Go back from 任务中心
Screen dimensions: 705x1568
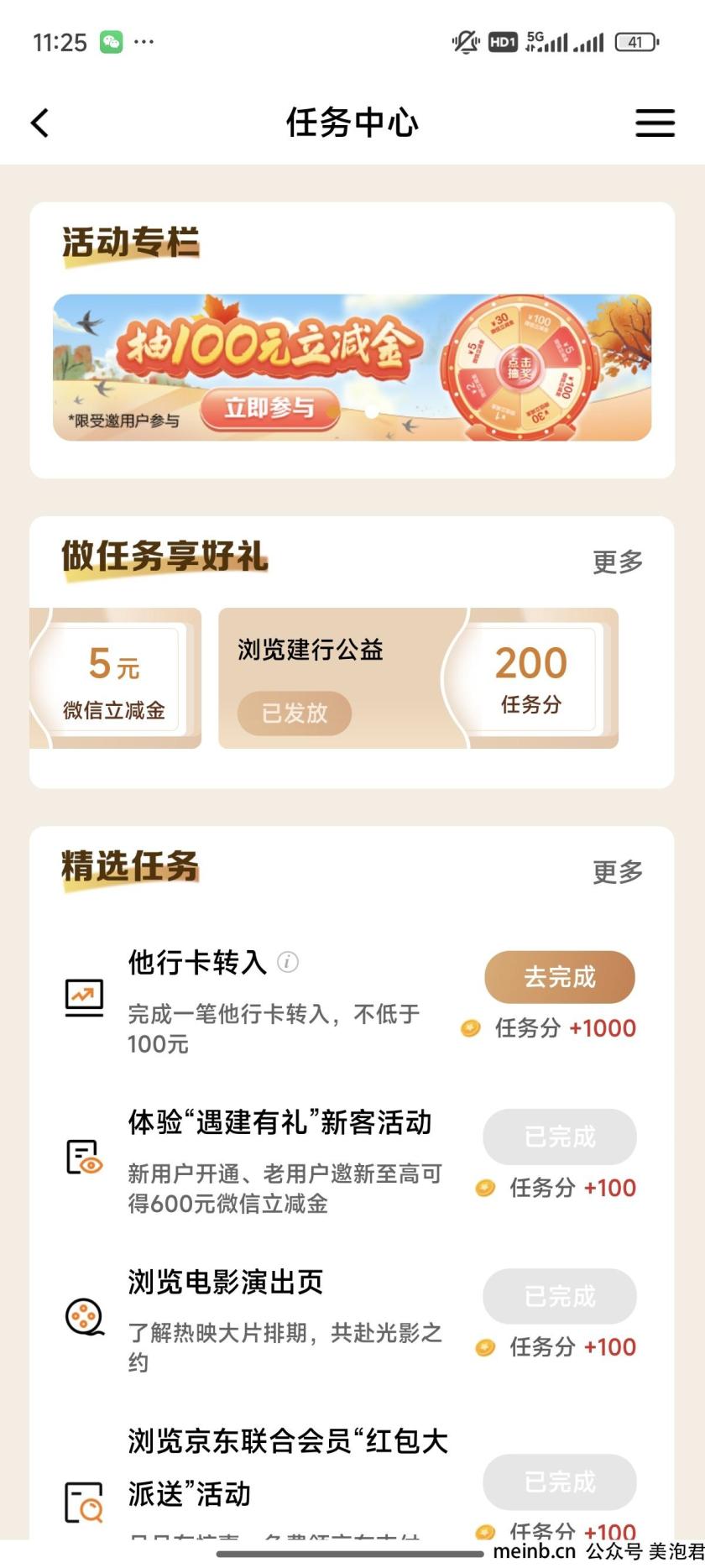[39, 123]
